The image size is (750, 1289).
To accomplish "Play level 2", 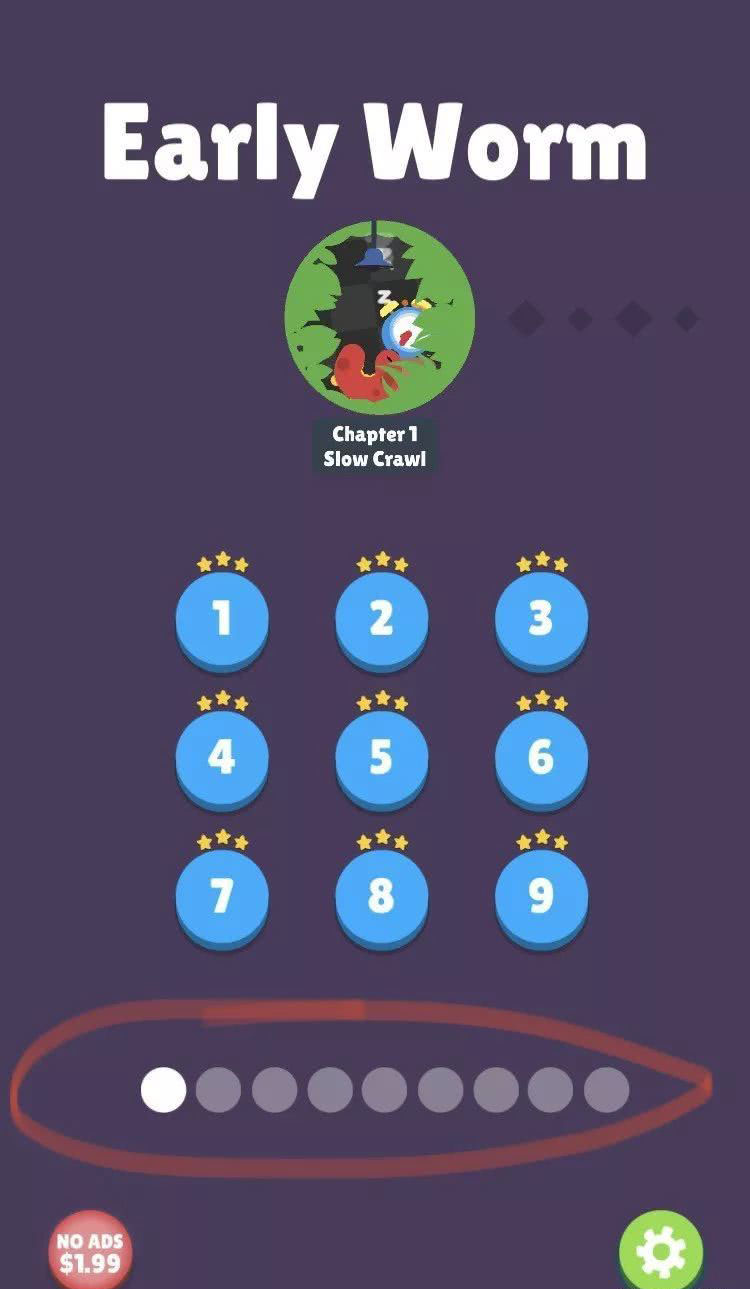I will pyautogui.click(x=381, y=618).
